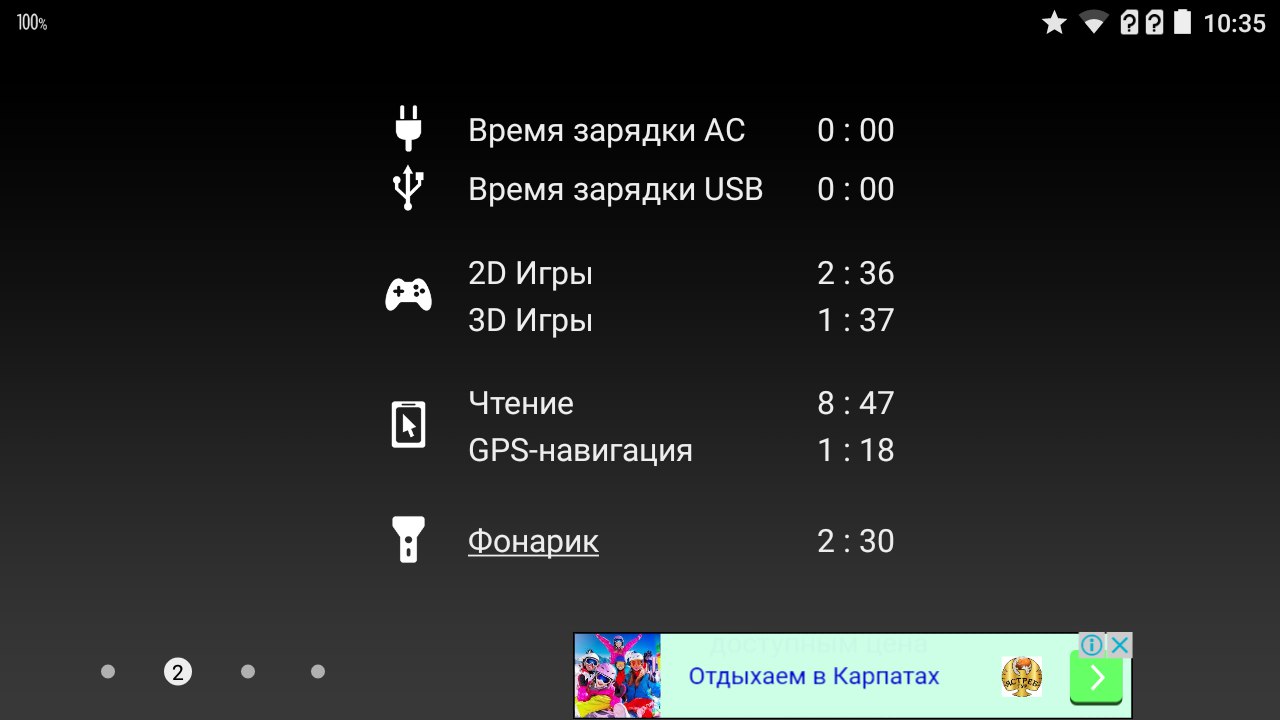Tap the green arrow on the ad

click(1096, 678)
